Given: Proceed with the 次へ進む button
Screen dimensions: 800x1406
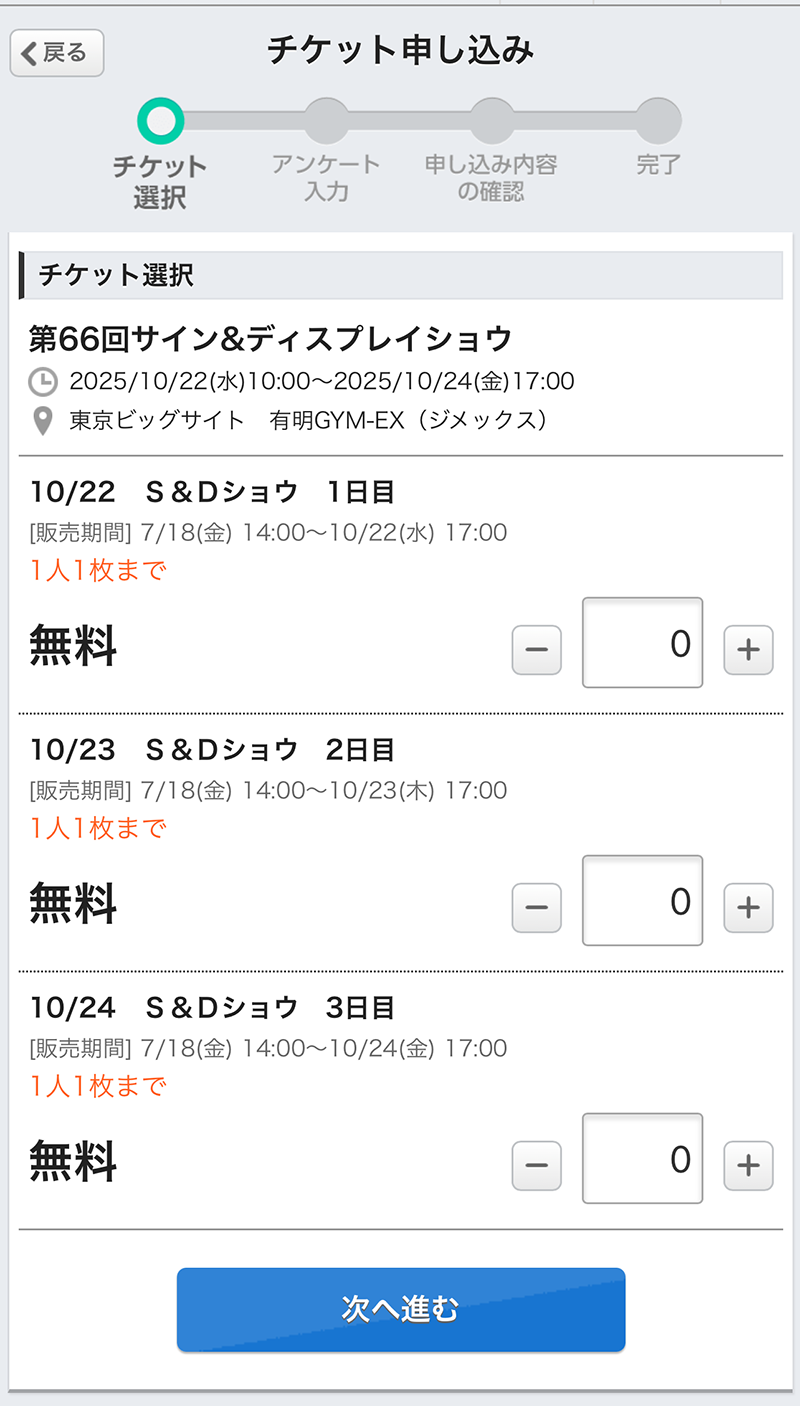Looking at the screenshot, I should [x=401, y=1310].
